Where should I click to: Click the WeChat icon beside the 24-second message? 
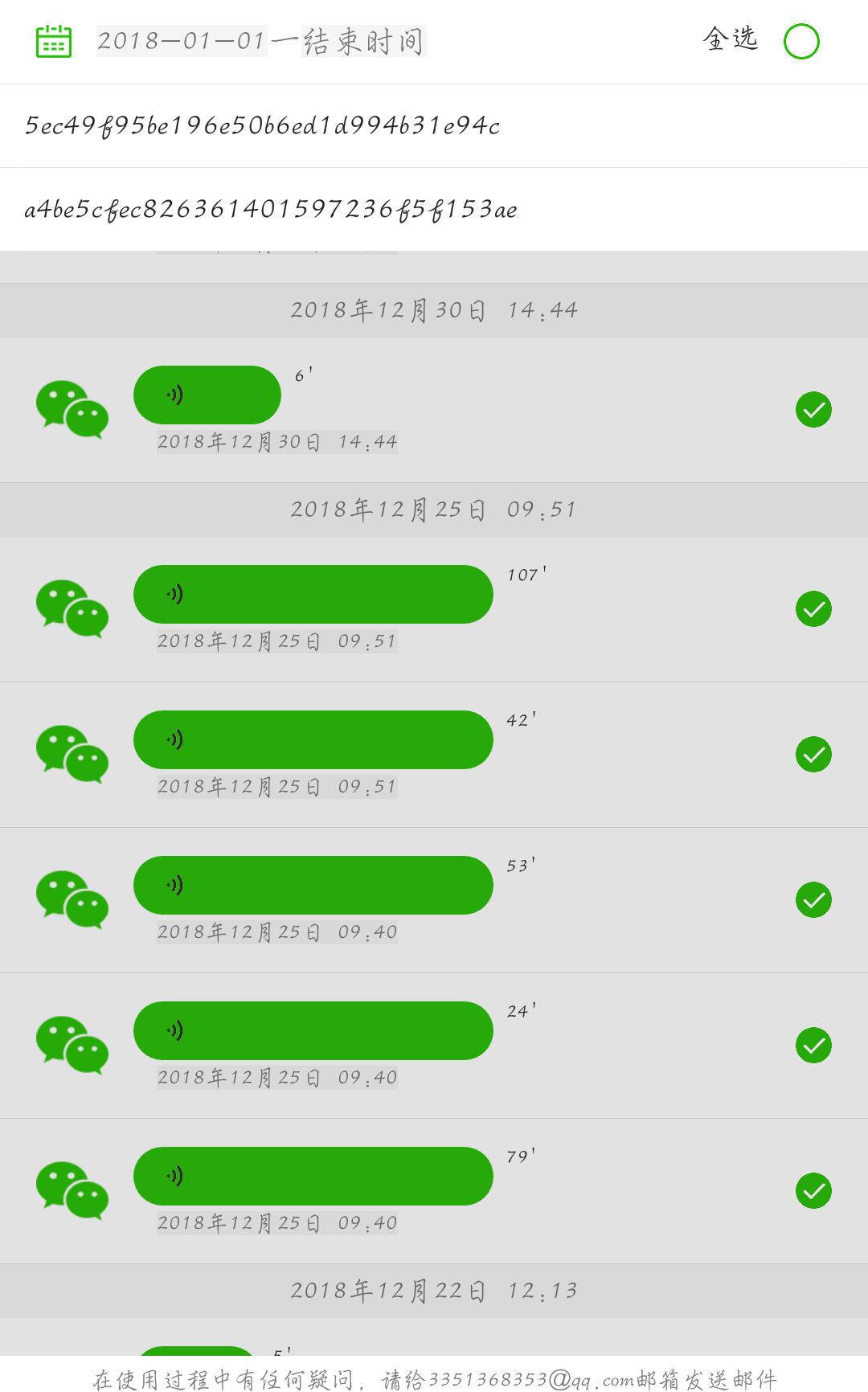pos(72,1045)
